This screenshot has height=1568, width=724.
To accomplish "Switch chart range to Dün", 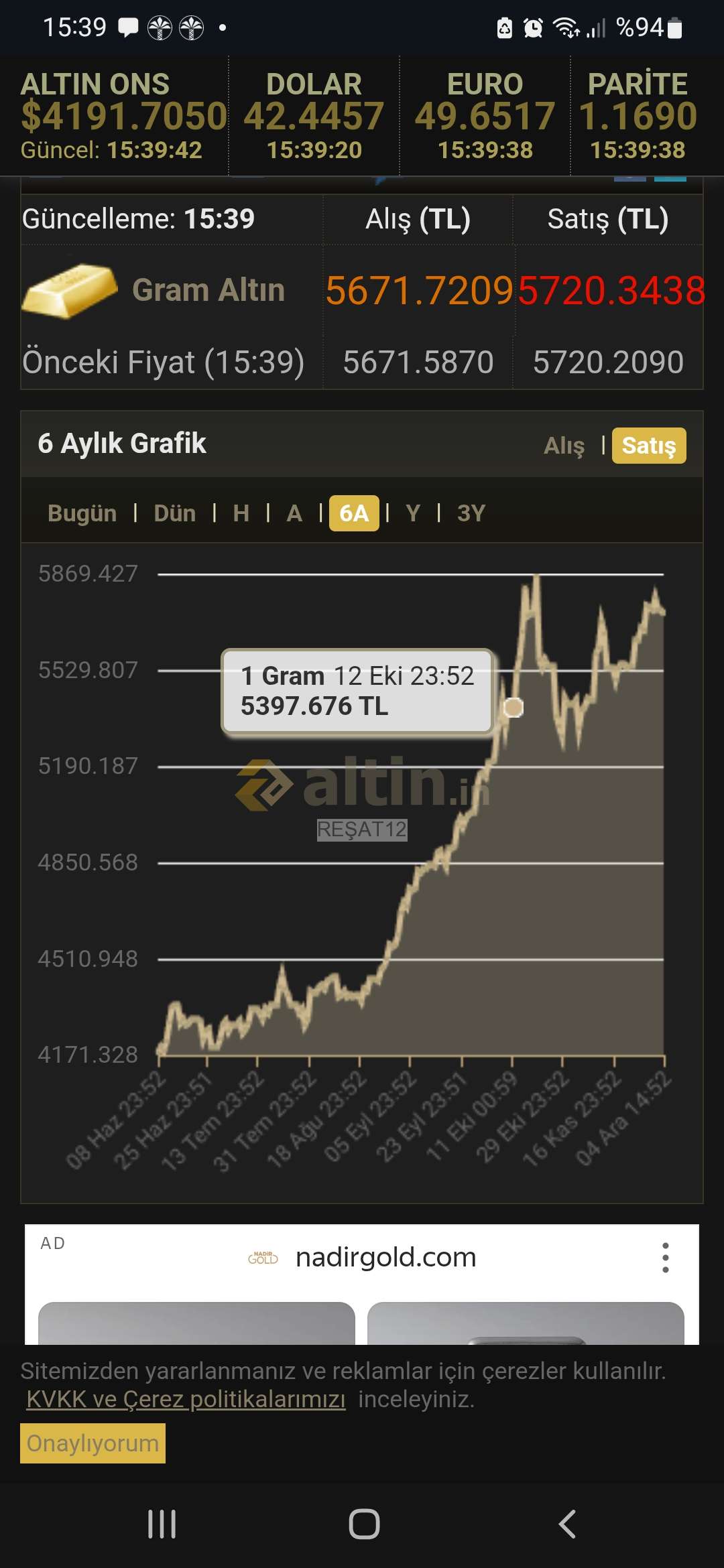I will 174,513.
